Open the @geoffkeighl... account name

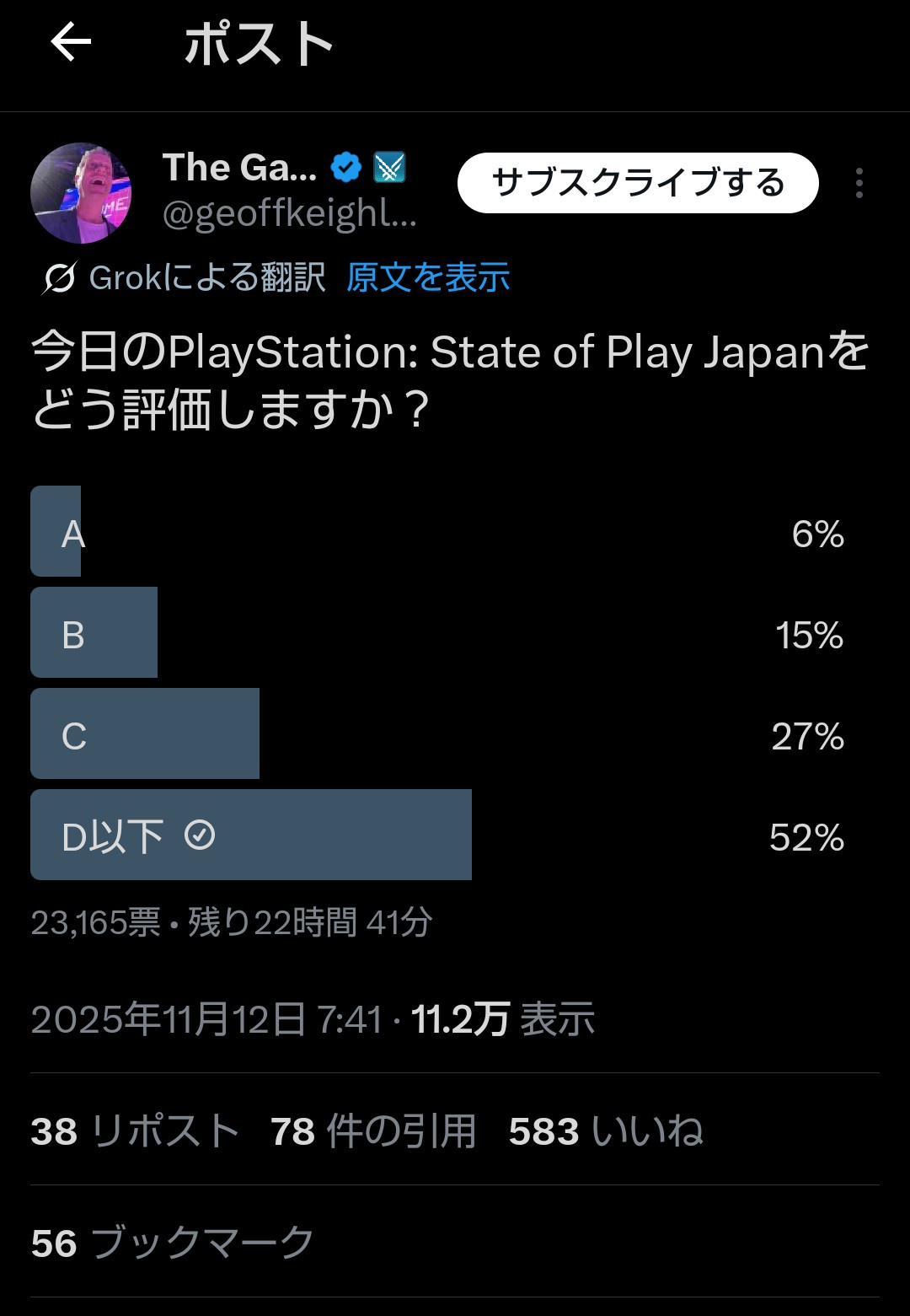pyautogui.click(x=289, y=214)
